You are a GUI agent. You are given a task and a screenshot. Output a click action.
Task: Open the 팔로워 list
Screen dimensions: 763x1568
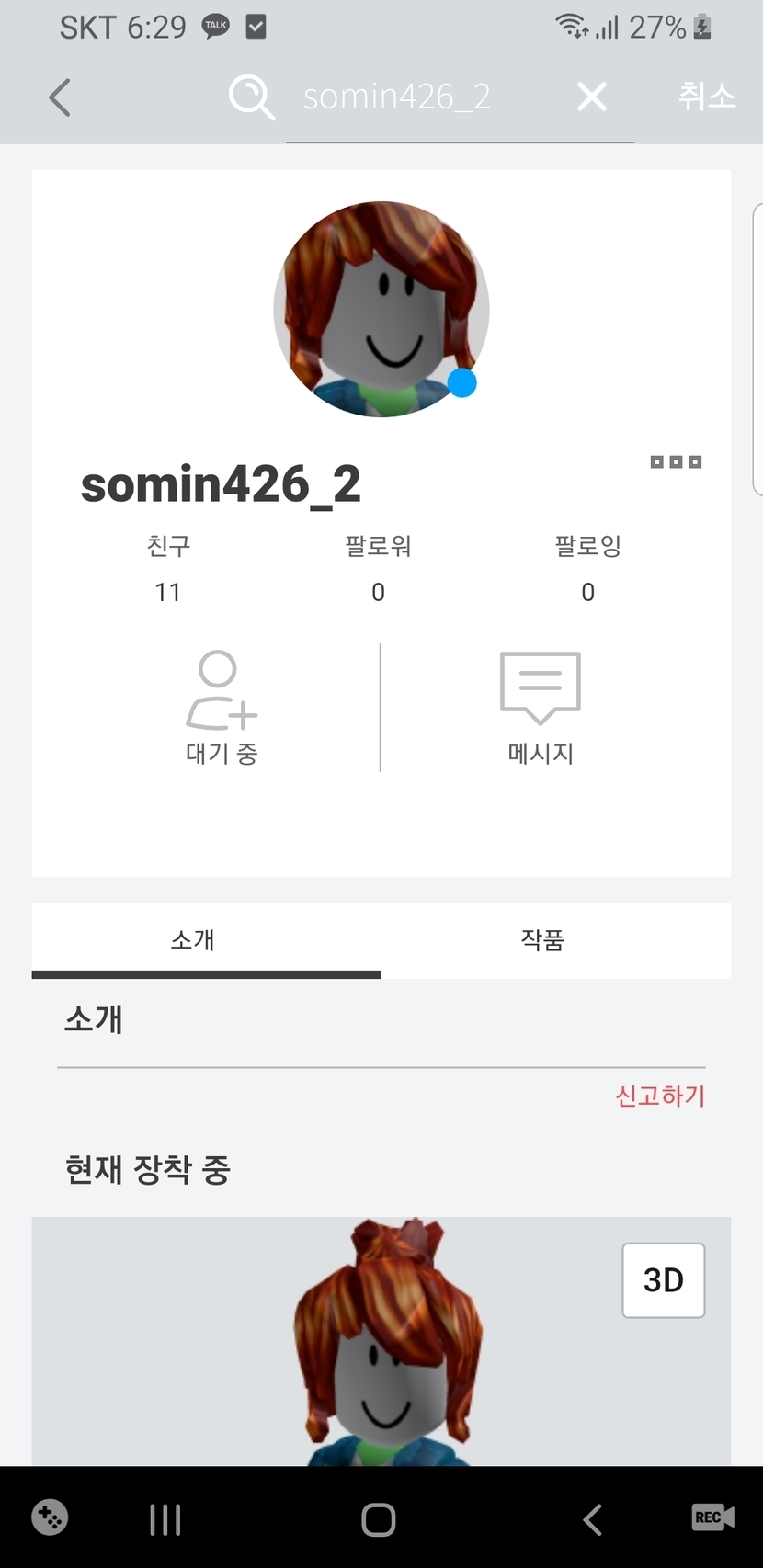coord(378,569)
